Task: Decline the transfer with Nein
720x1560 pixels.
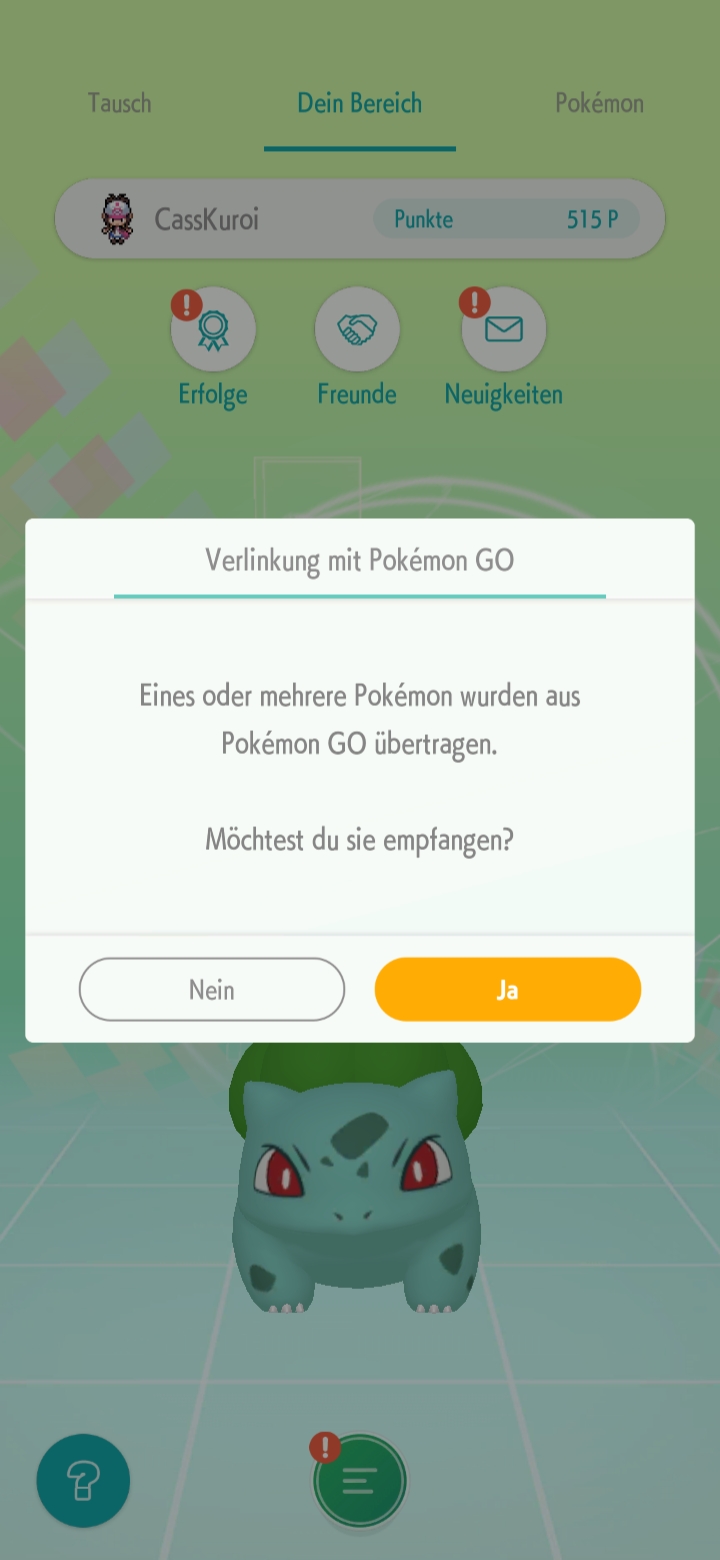Action: pos(212,990)
